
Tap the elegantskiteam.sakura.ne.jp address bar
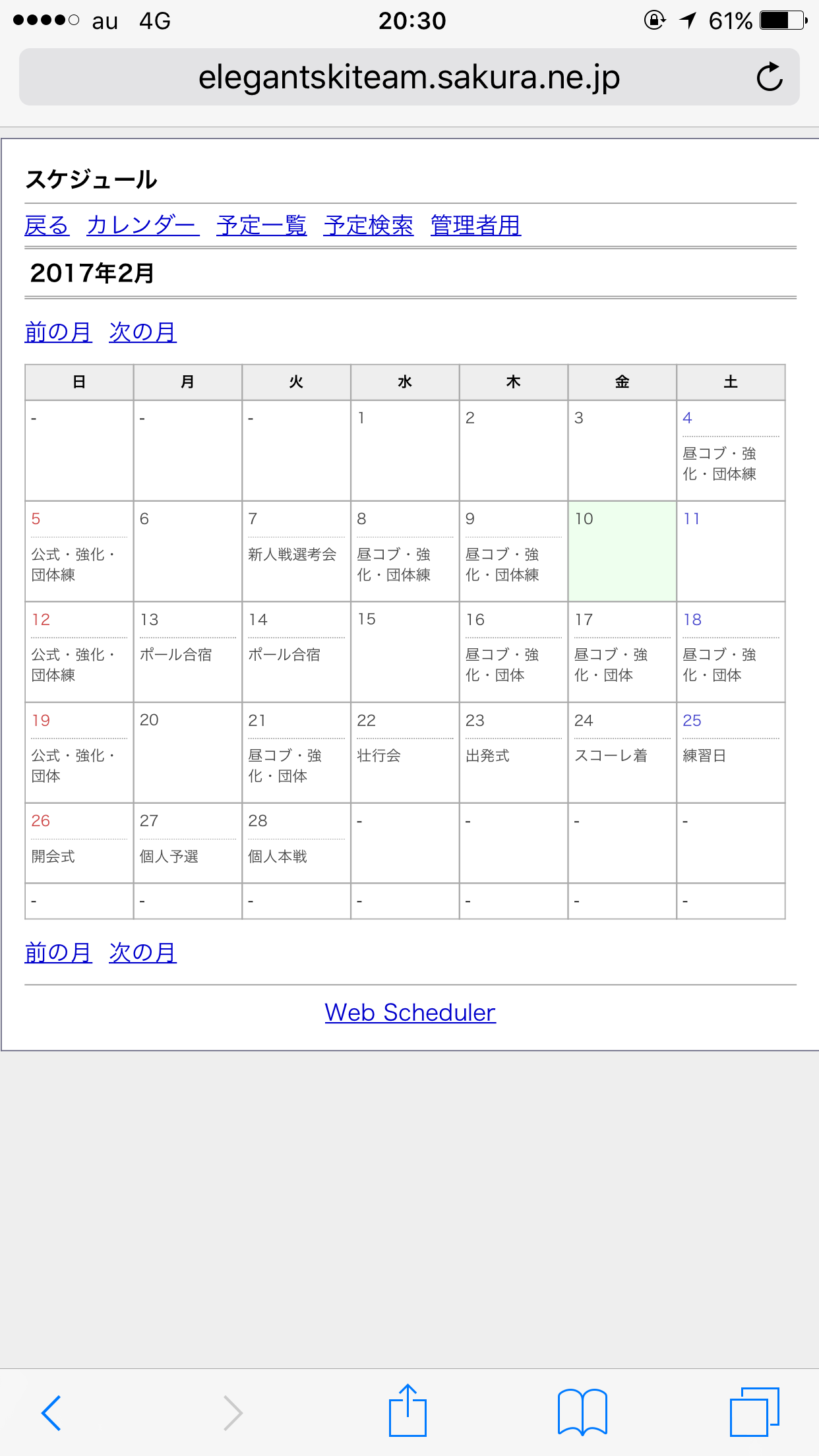(409, 77)
